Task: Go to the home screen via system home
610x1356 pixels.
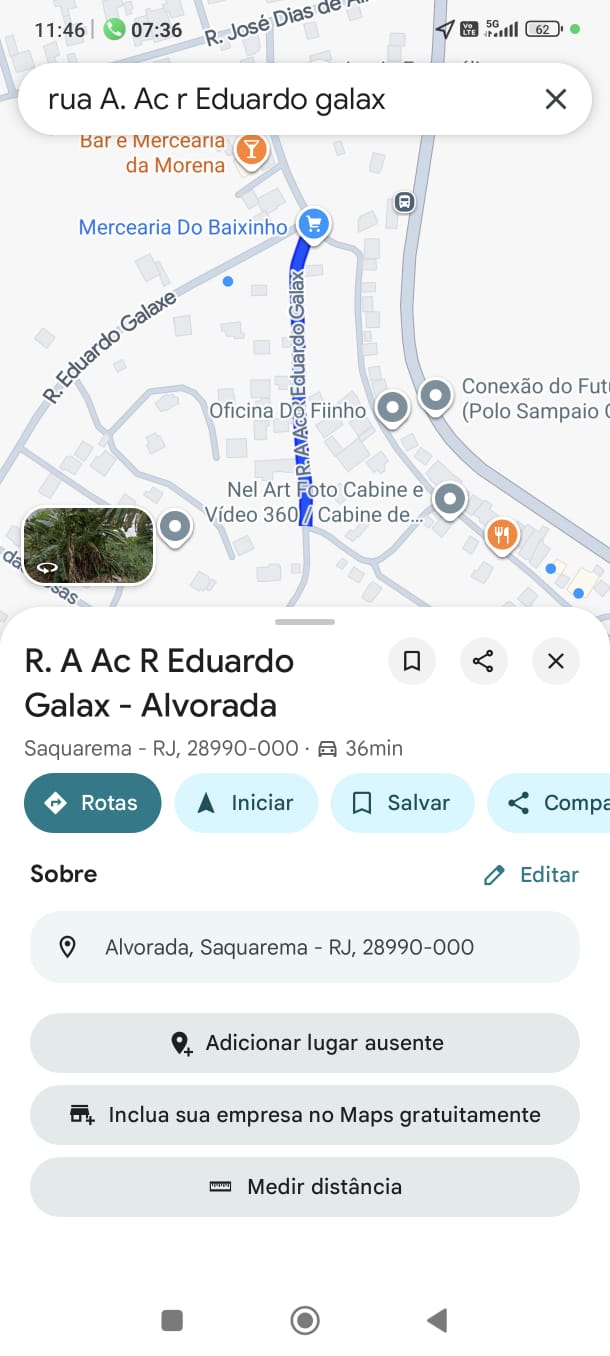Action: coord(305,1321)
